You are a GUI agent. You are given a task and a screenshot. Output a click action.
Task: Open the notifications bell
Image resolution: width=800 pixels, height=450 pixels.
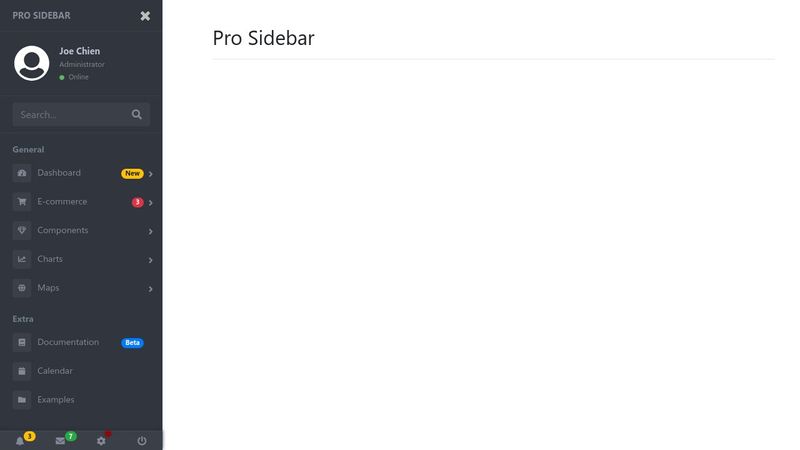coord(20,441)
